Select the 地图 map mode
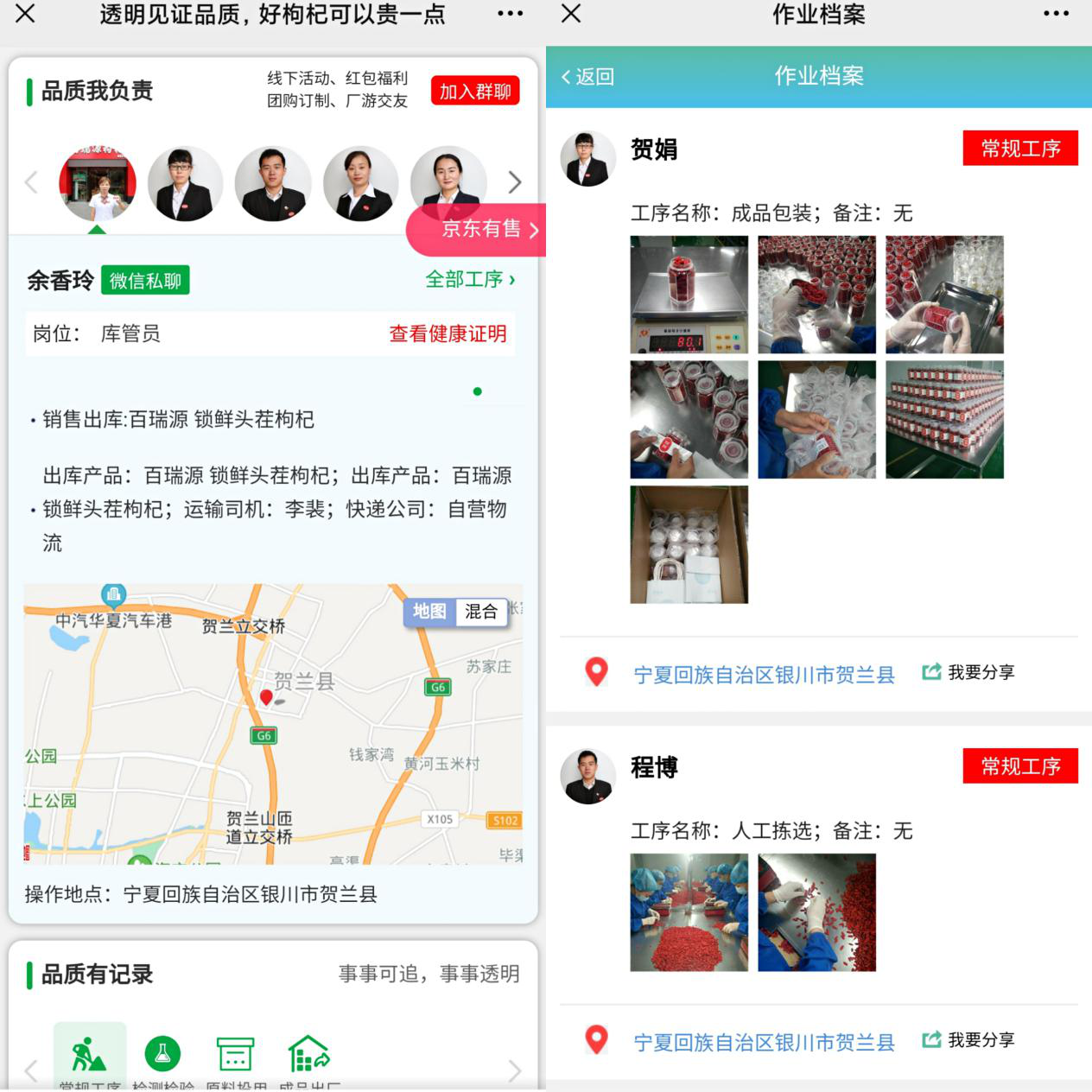Screen dimensions: 1092x1092 tap(429, 612)
